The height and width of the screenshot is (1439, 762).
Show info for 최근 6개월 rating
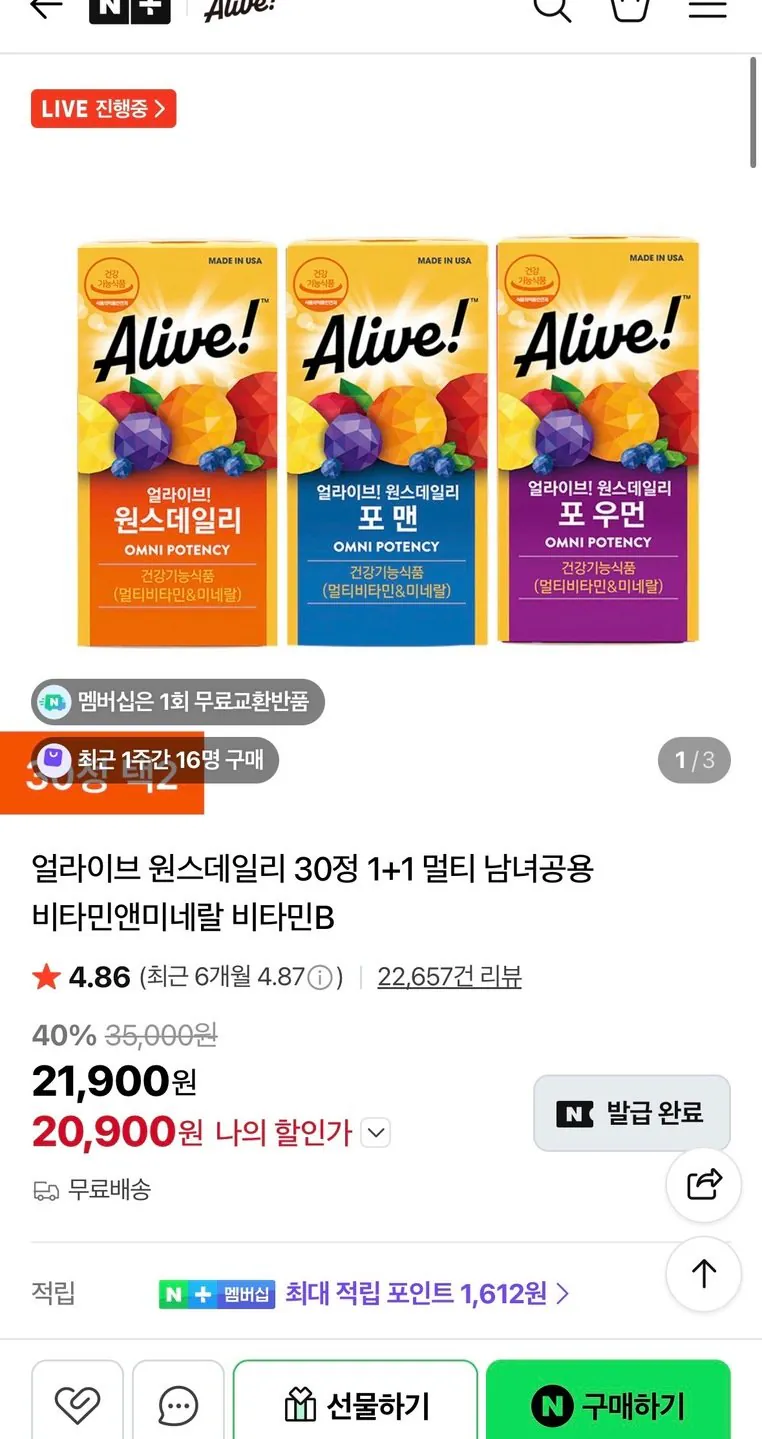click(320, 977)
